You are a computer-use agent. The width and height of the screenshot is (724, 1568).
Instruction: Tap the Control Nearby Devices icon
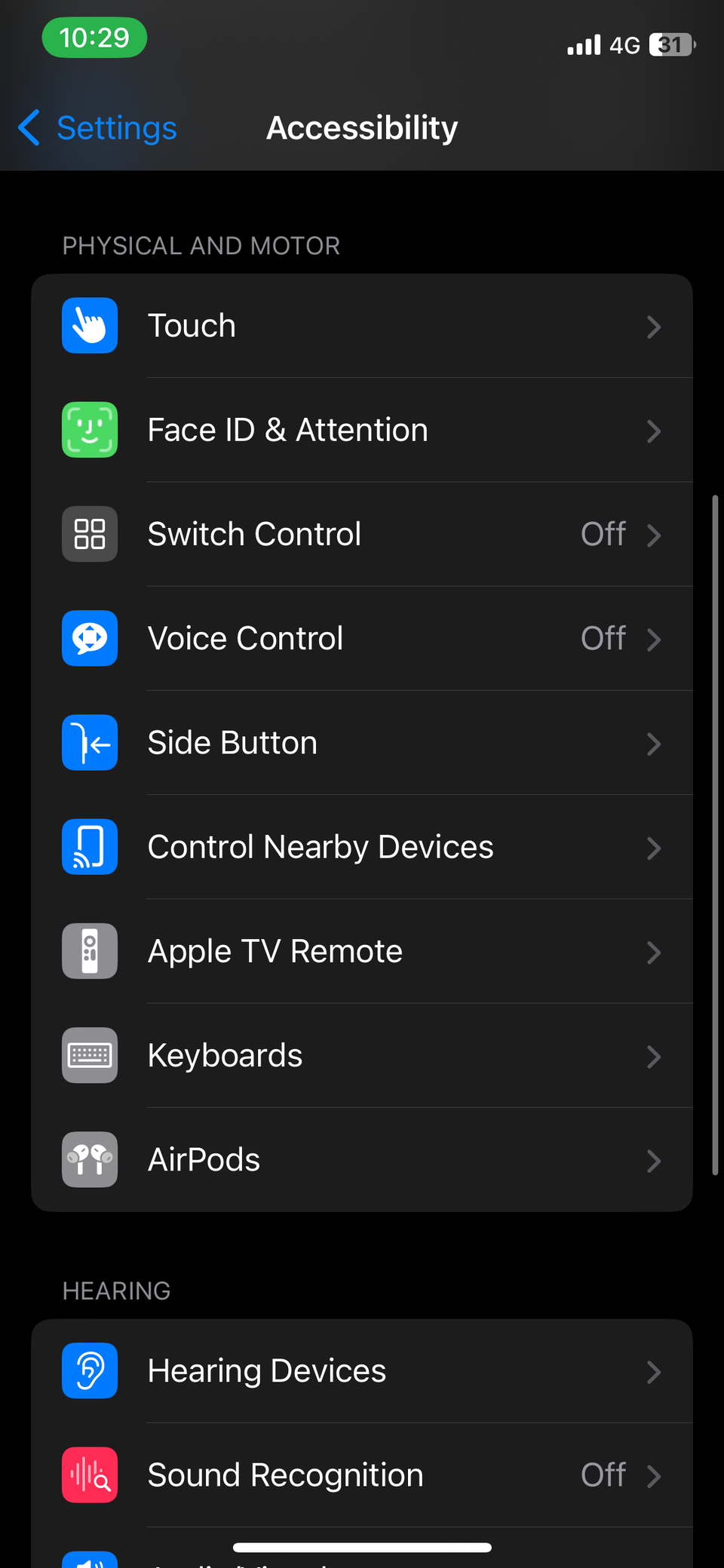pyautogui.click(x=90, y=846)
